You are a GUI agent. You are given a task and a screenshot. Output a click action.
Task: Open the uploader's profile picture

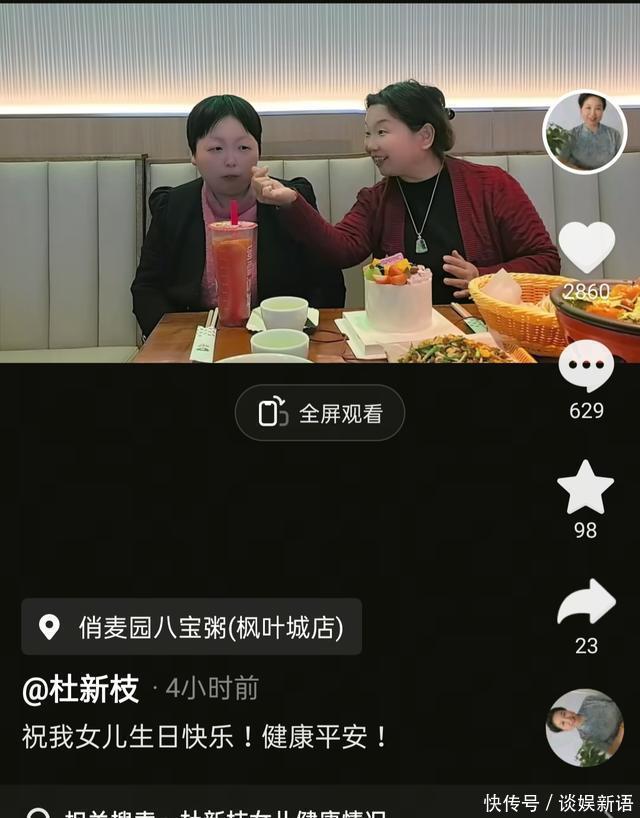click(585, 132)
